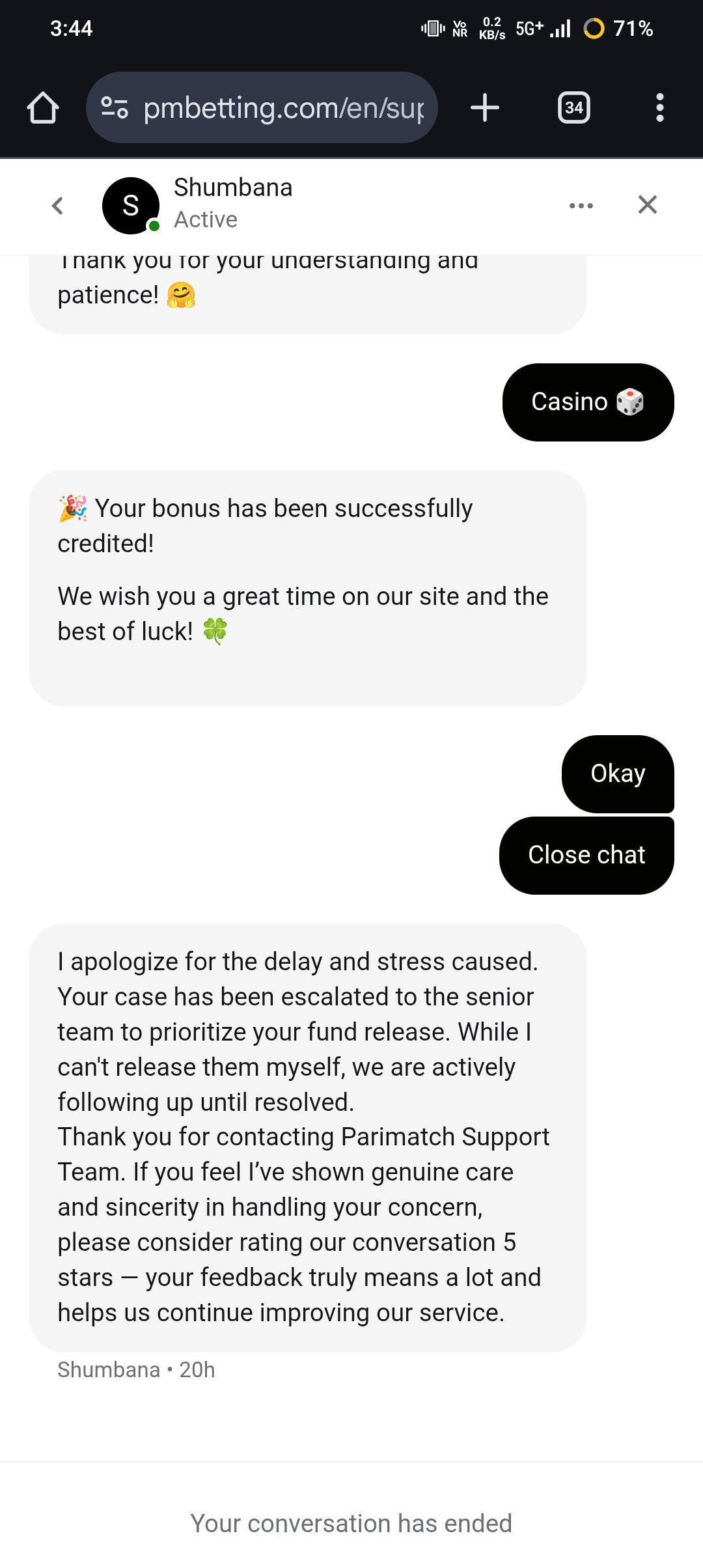
Task: Open a new browser tab
Action: [485, 108]
